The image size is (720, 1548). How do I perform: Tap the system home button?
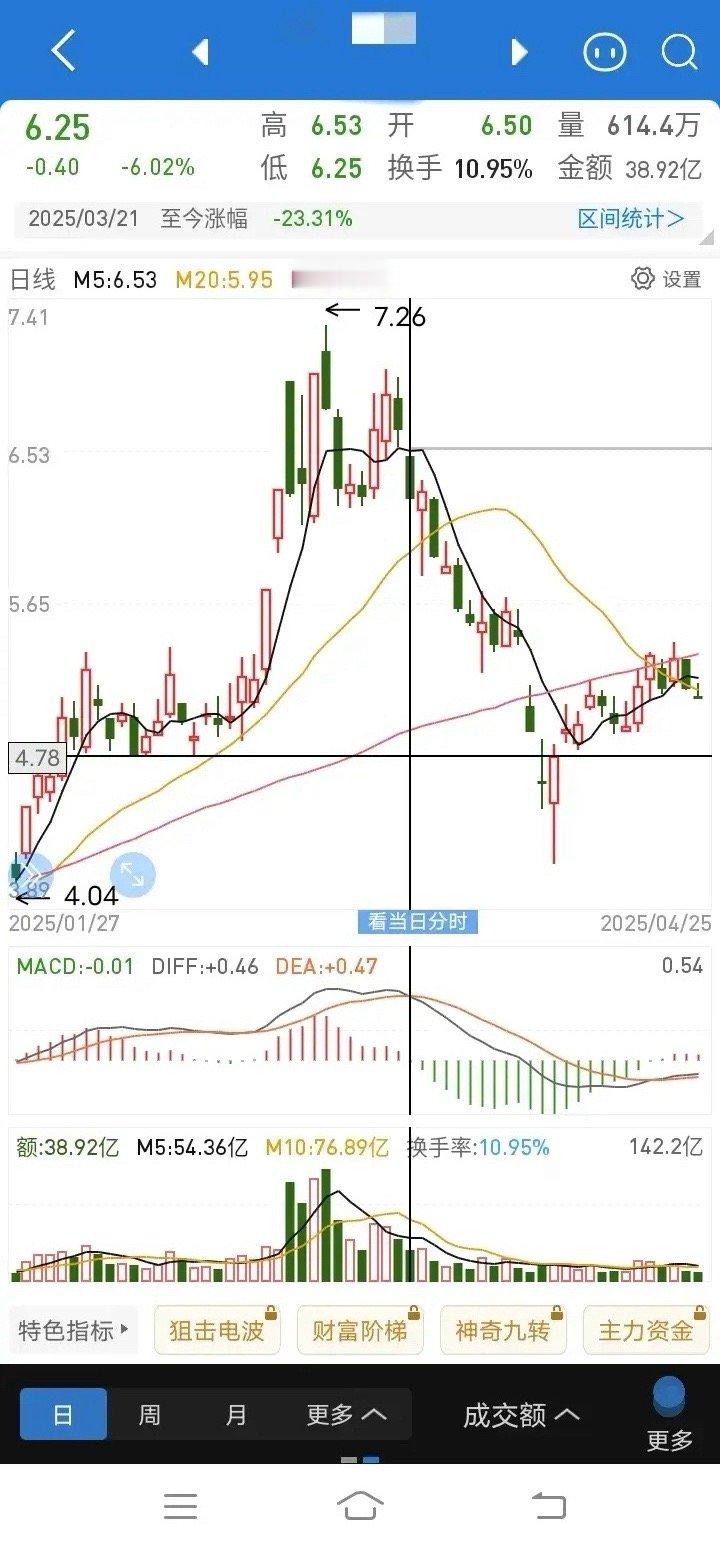(x=360, y=1505)
